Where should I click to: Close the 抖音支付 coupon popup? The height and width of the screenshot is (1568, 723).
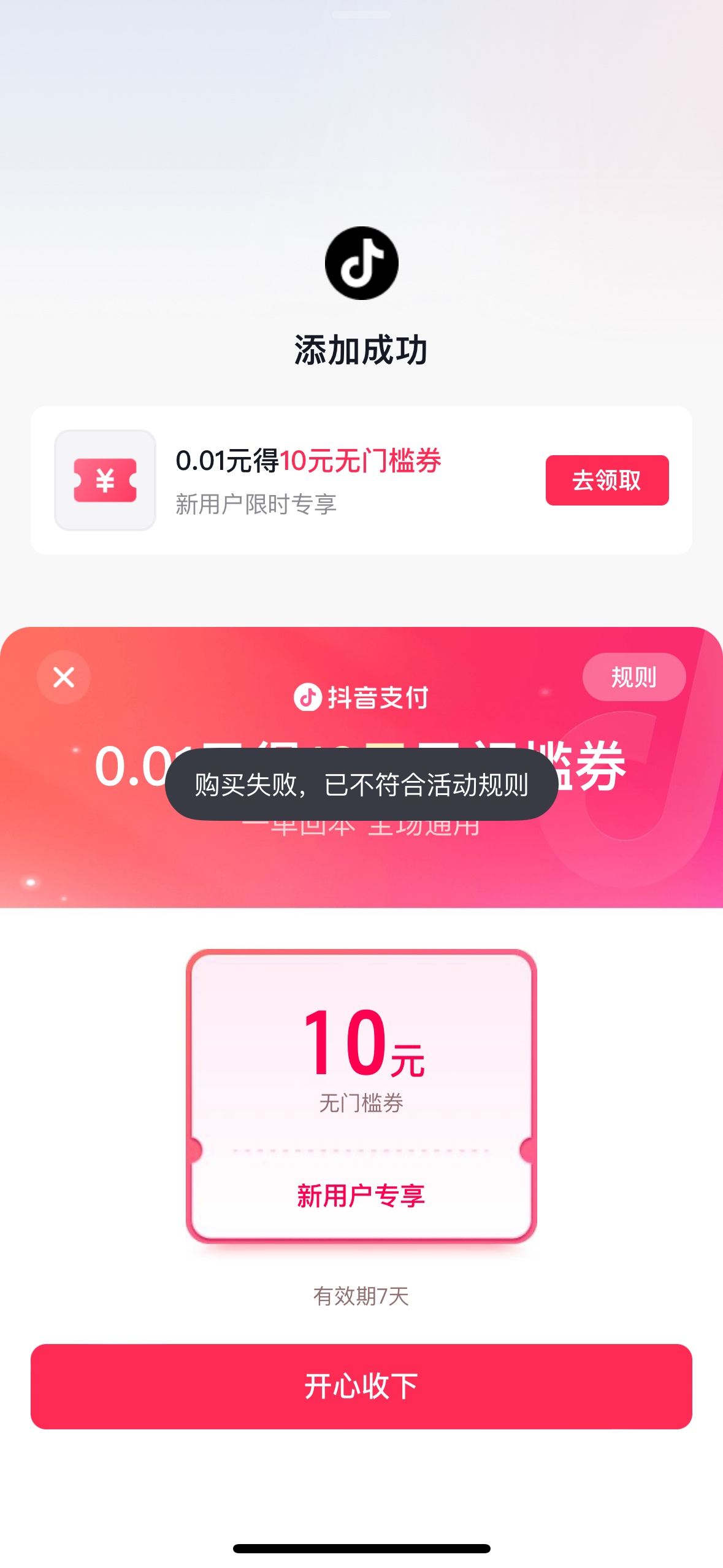click(x=64, y=677)
